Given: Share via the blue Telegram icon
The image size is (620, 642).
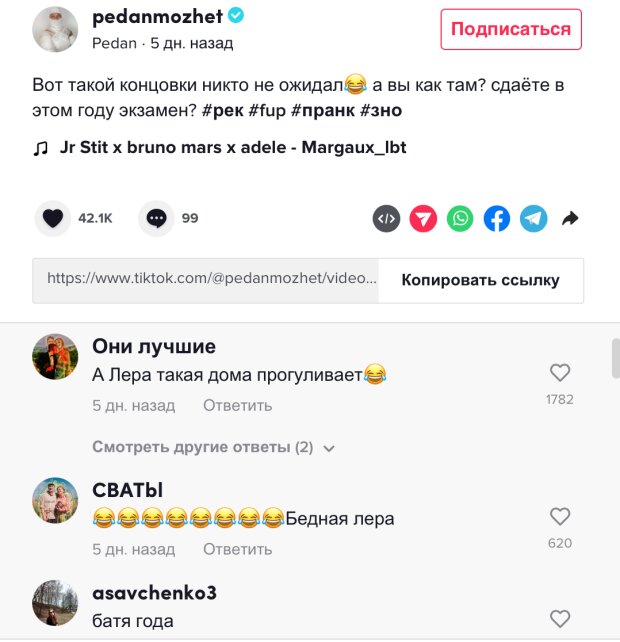Looking at the screenshot, I should coord(533,218).
